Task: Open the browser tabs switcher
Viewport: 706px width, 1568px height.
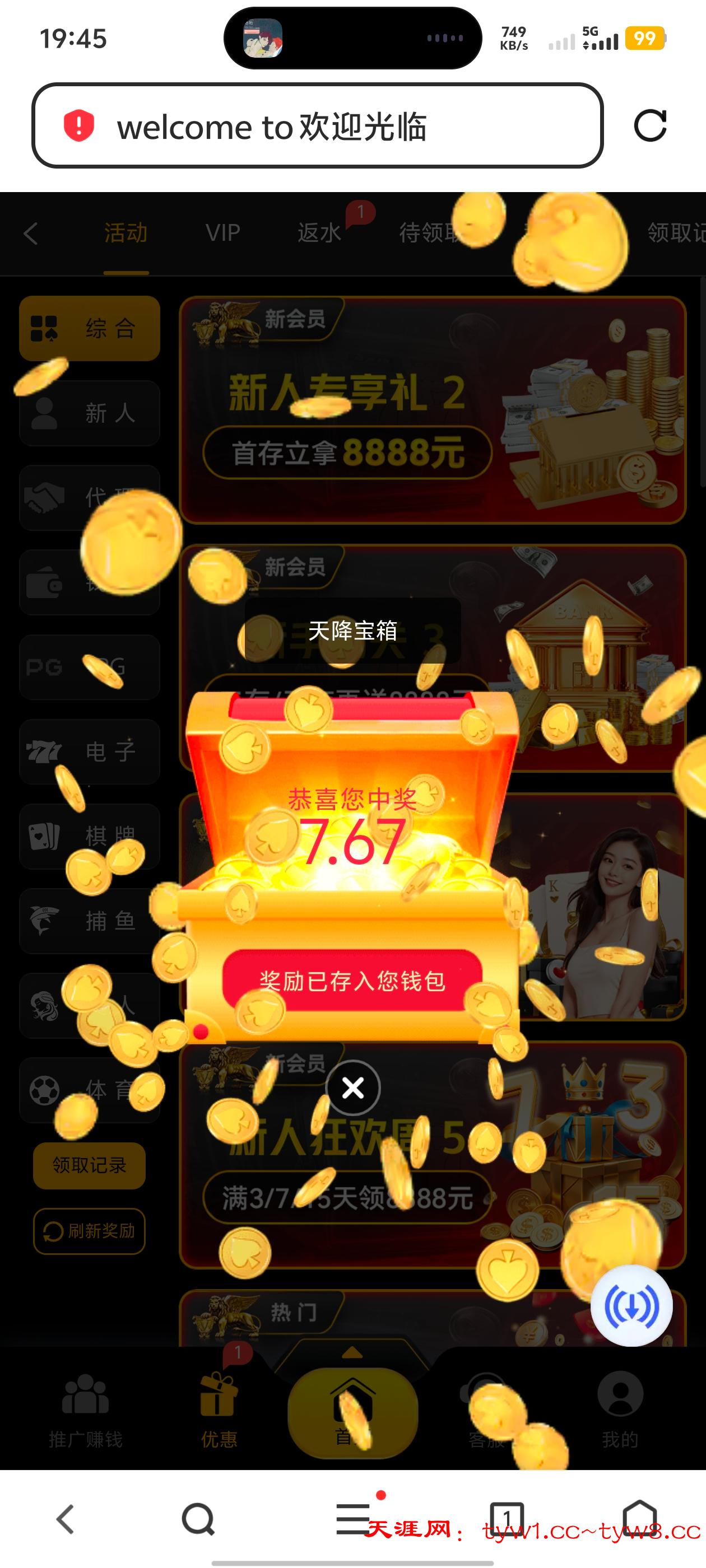Action: [x=506, y=1519]
